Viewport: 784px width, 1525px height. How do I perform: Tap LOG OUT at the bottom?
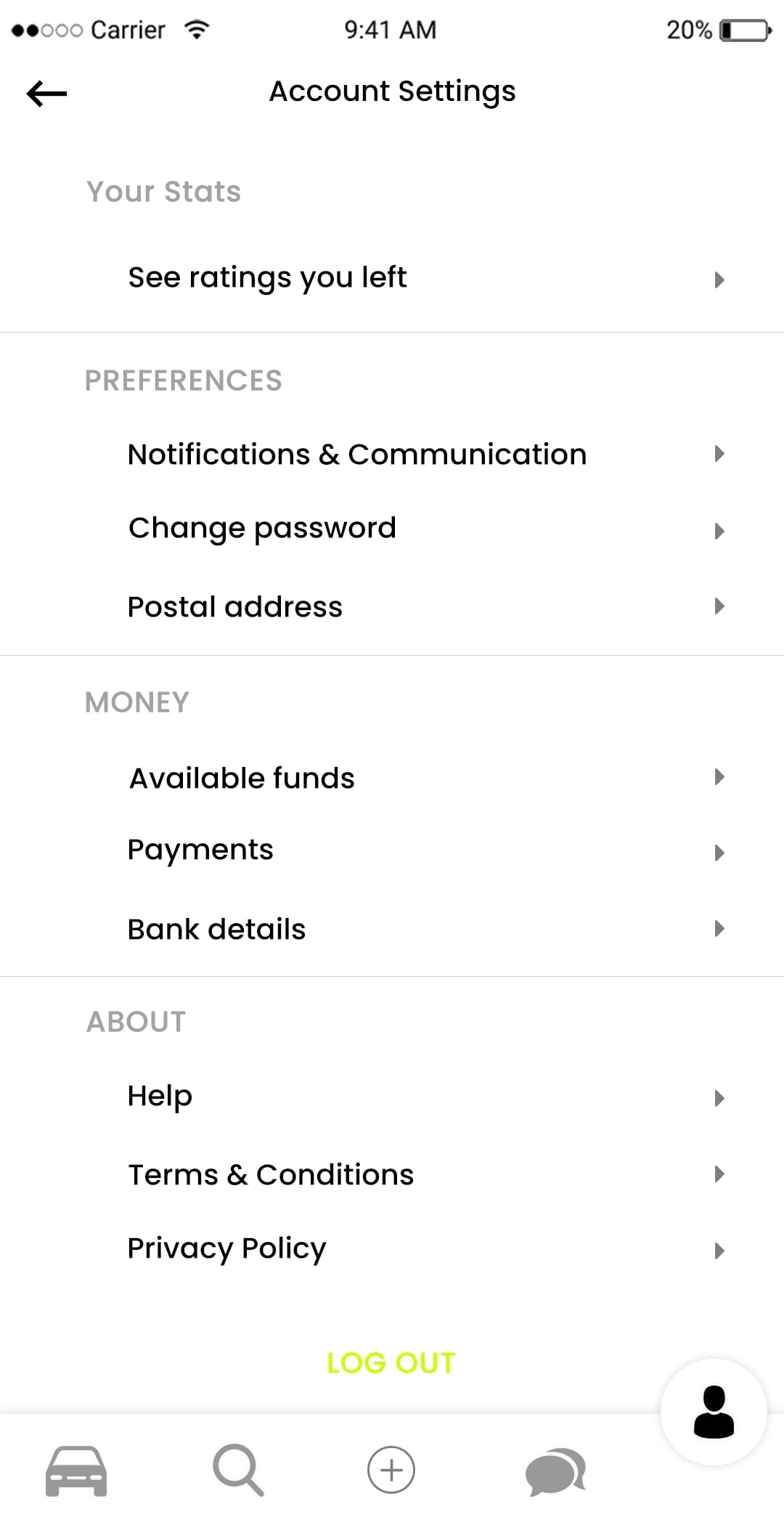pyautogui.click(x=391, y=1363)
